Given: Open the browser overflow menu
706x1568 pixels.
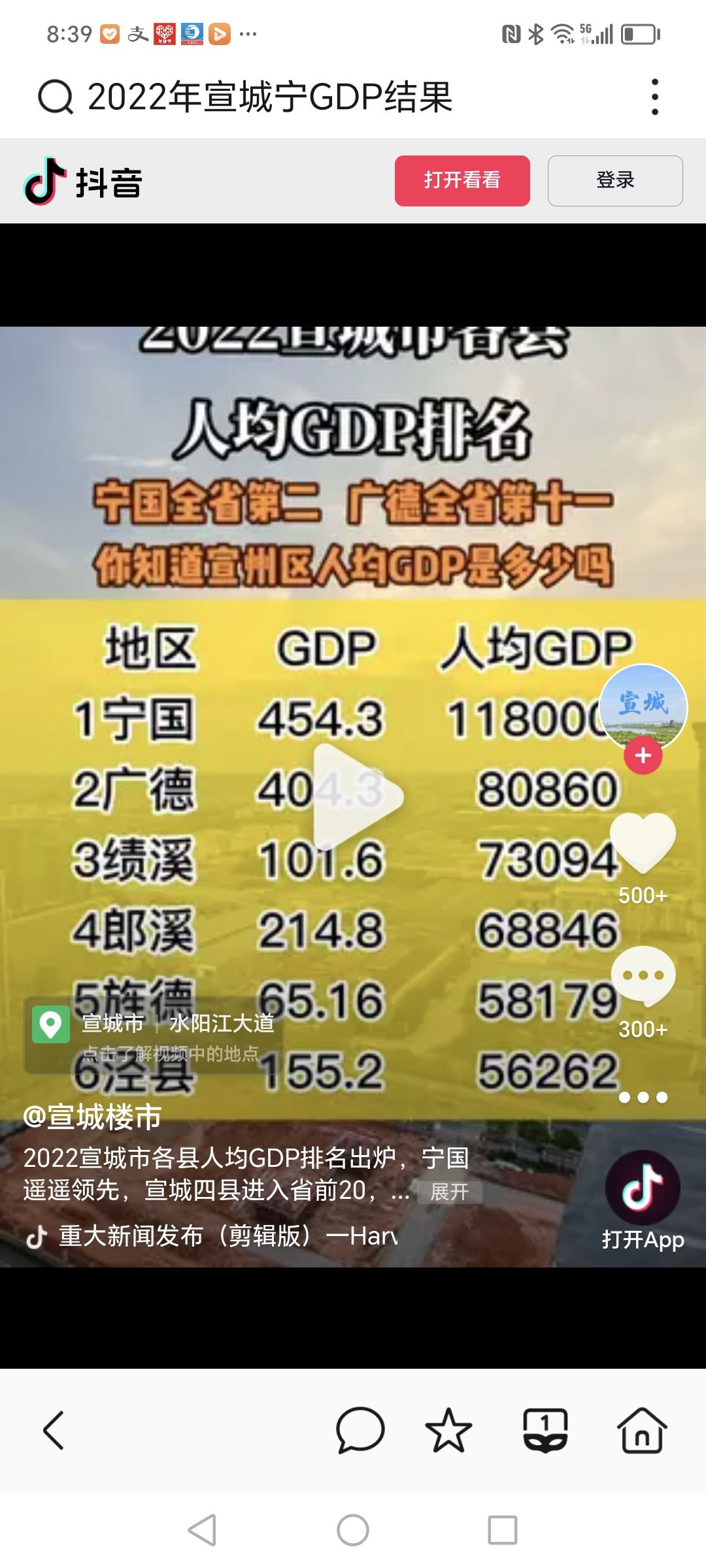Looking at the screenshot, I should coord(654,97).
